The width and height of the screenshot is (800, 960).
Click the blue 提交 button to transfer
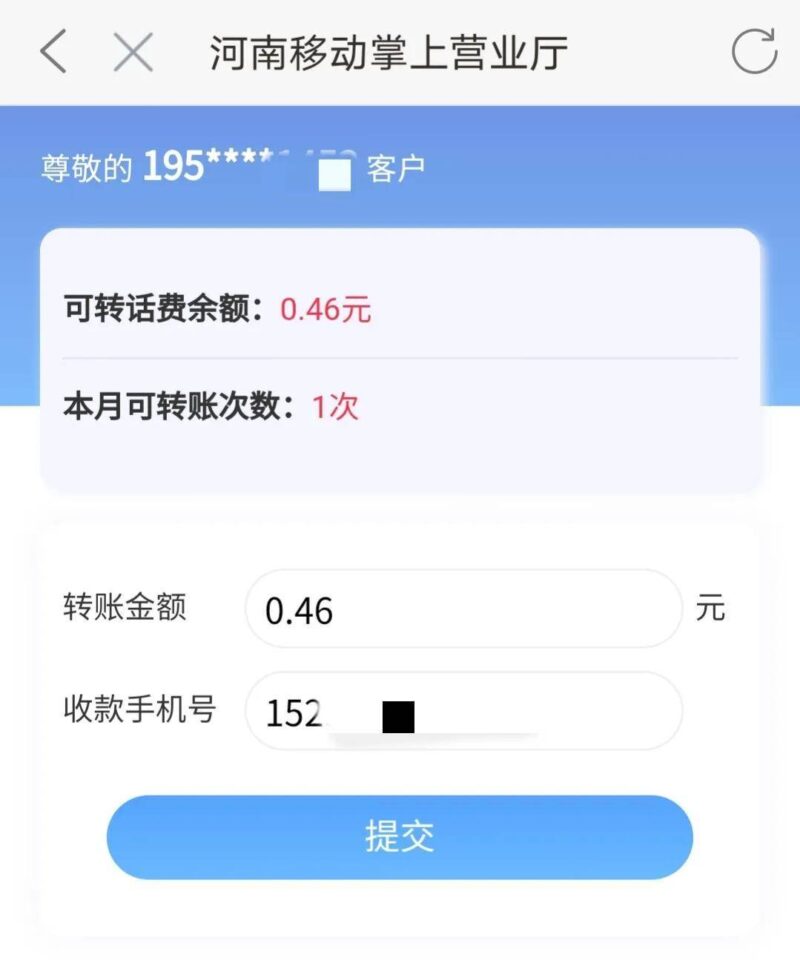coord(398,835)
